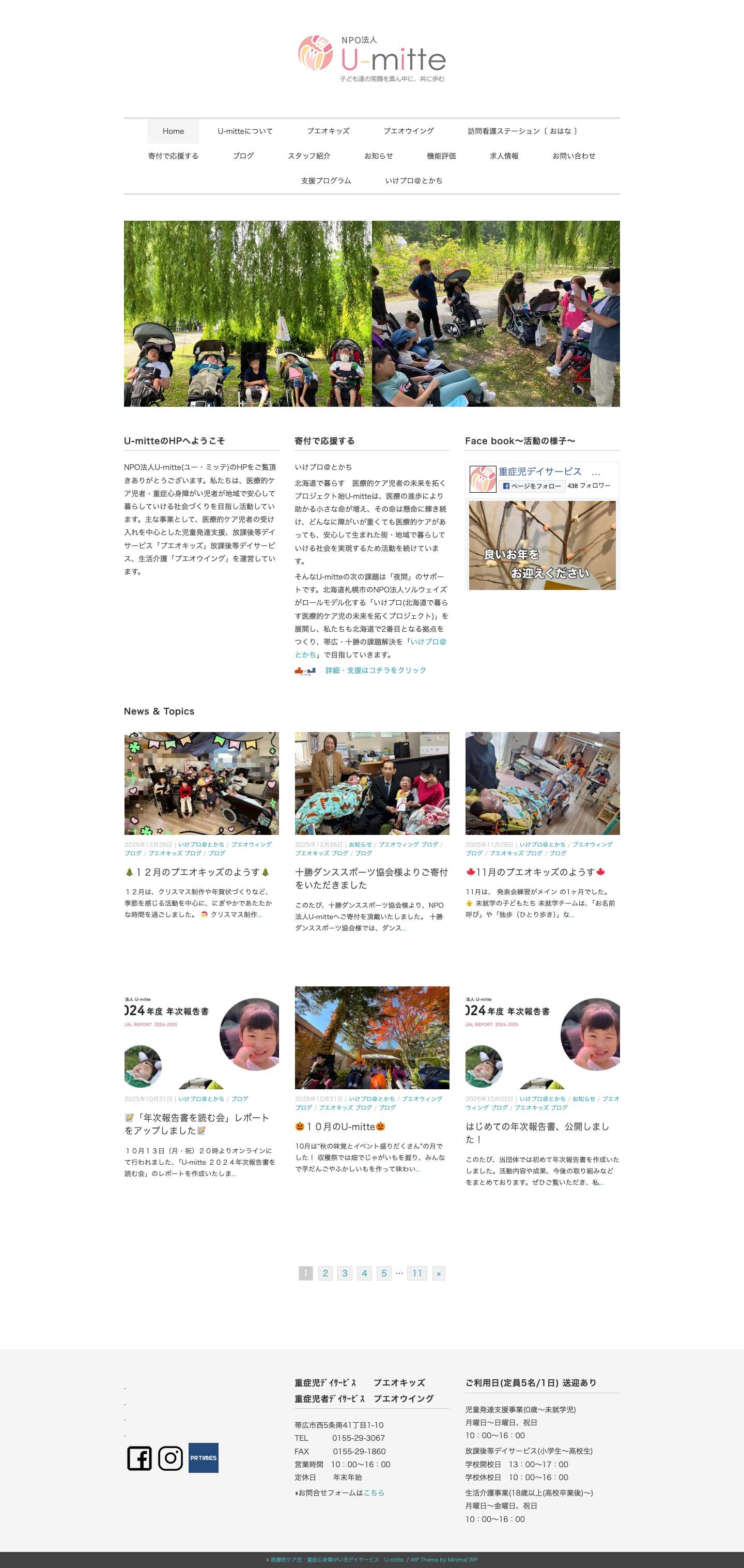Visit the Instagram icon in the footer
Image resolution: width=744 pixels, height=1568 pixels.
[x=171, y=1458]
